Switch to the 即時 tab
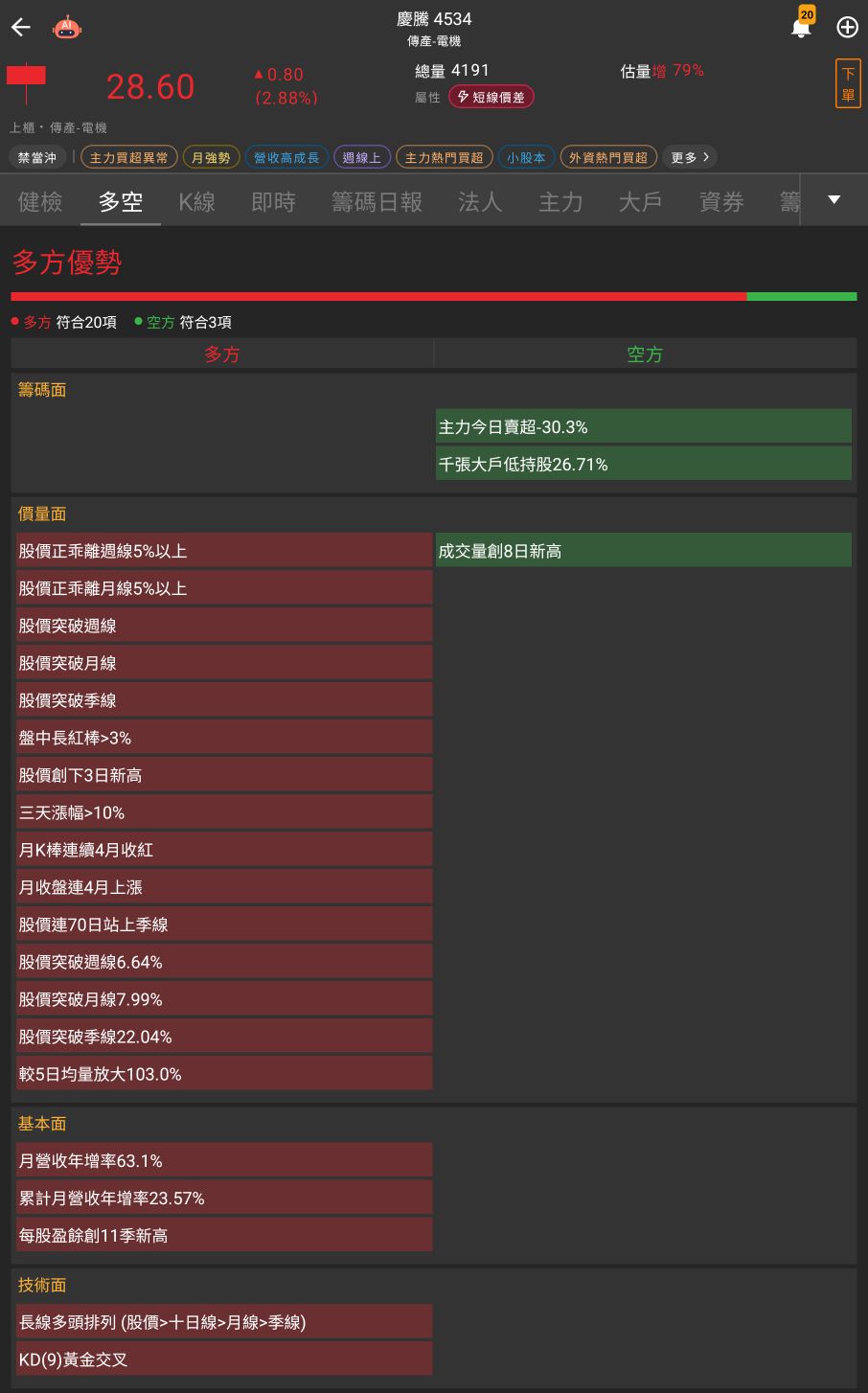868x1393 pixels. 274,201
